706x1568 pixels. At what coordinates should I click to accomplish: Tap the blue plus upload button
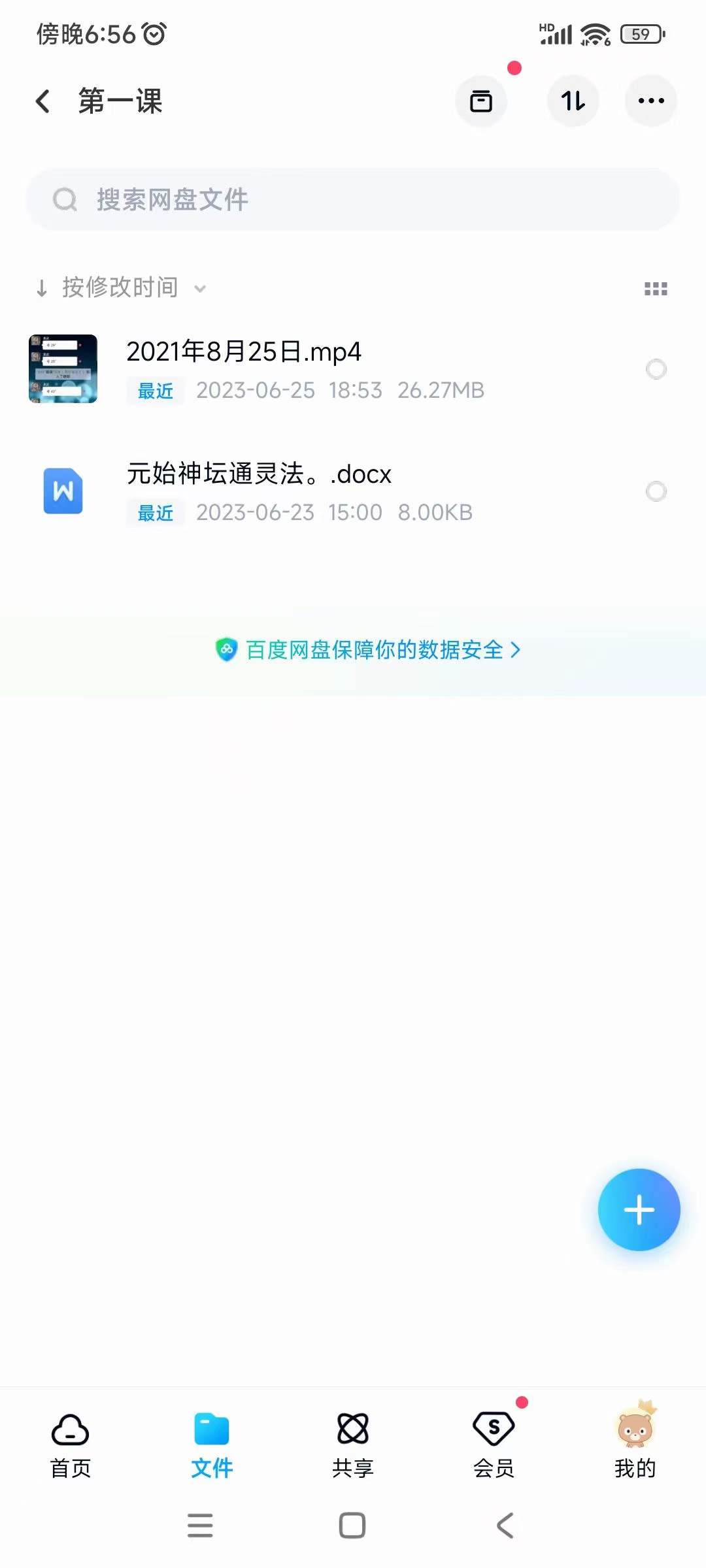[x=639, y=1209]
